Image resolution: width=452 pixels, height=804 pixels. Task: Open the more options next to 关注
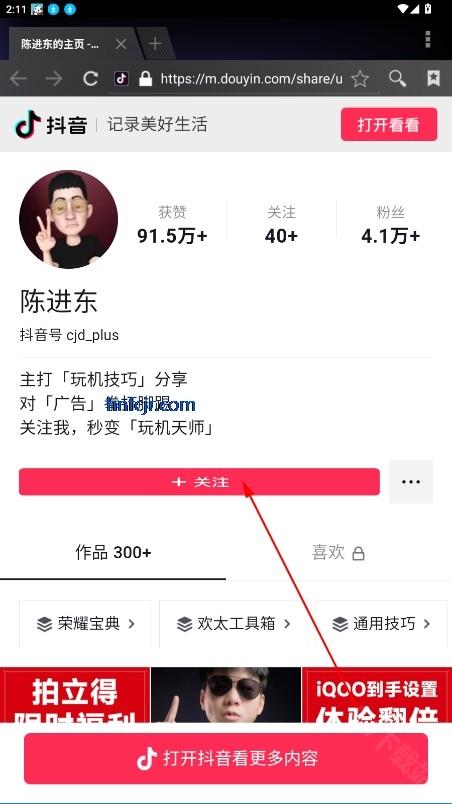pos(411,482)
